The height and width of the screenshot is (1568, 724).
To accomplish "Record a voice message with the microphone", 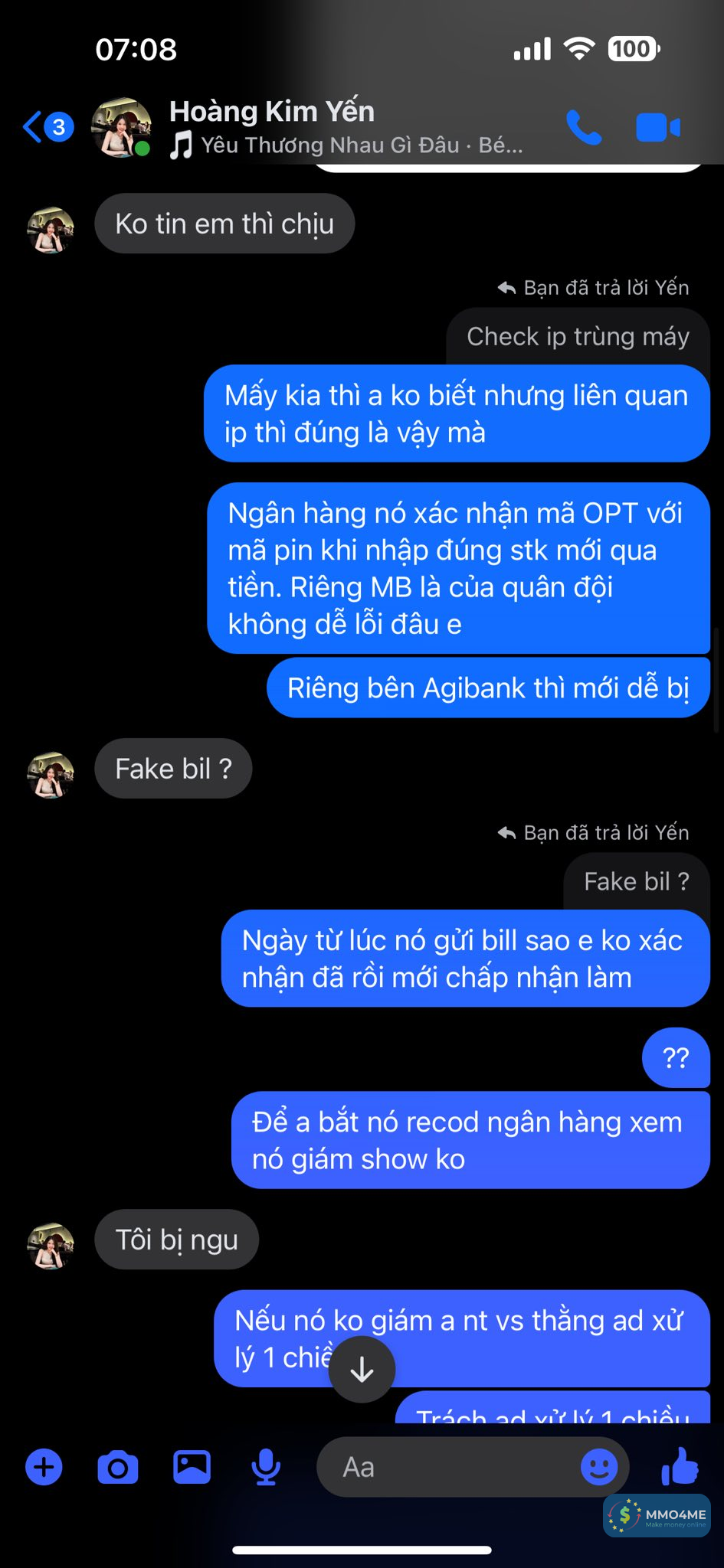I will (x=266, y=1467).
